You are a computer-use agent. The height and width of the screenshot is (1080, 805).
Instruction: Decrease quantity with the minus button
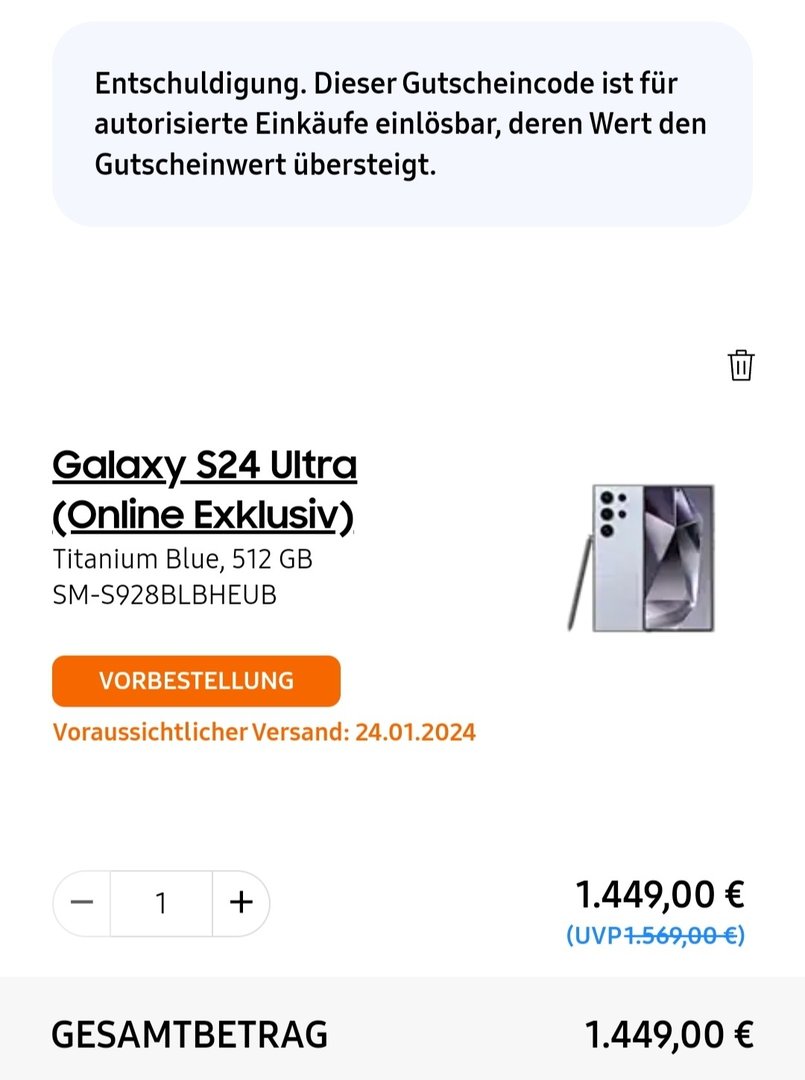pyautogui.click(x=82, y=903)
